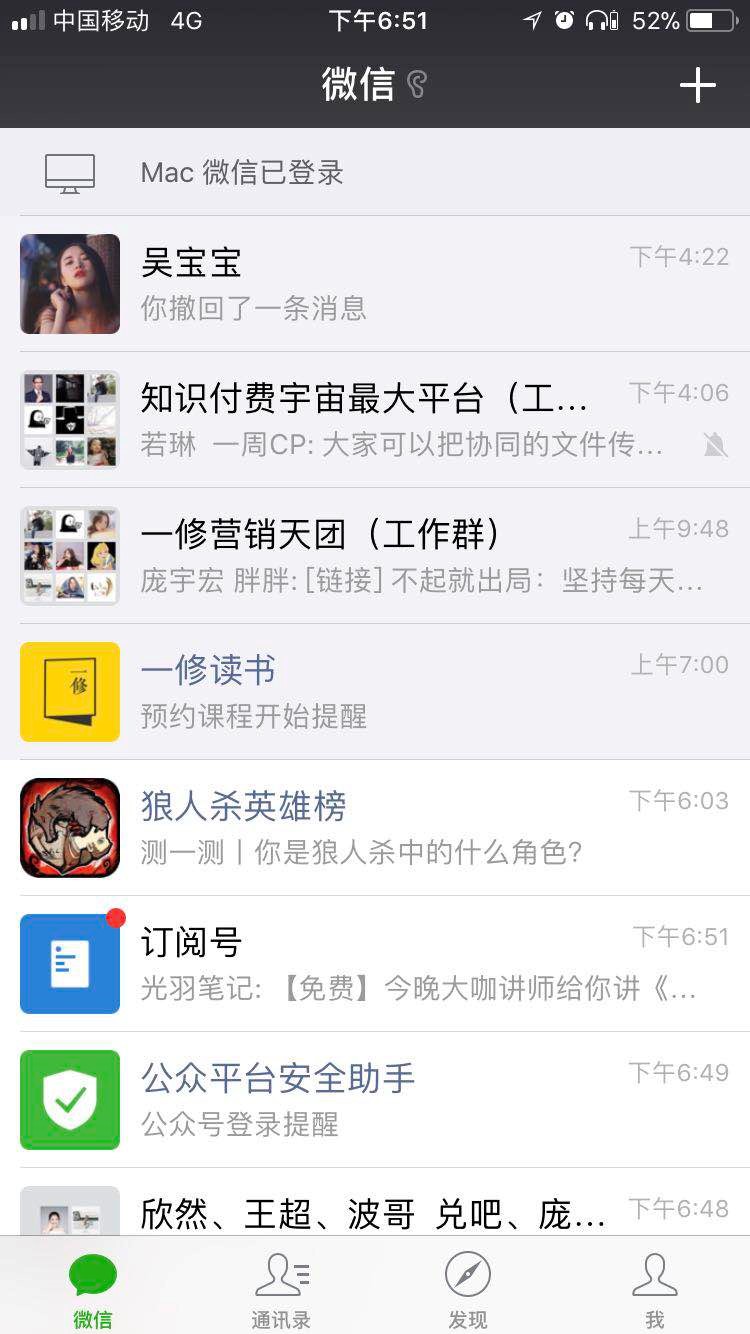The width and height of the screenshot is (750, 1334).
Task: Open the 订阅号 subscriptions folder
Action: (x=375, y=964)
